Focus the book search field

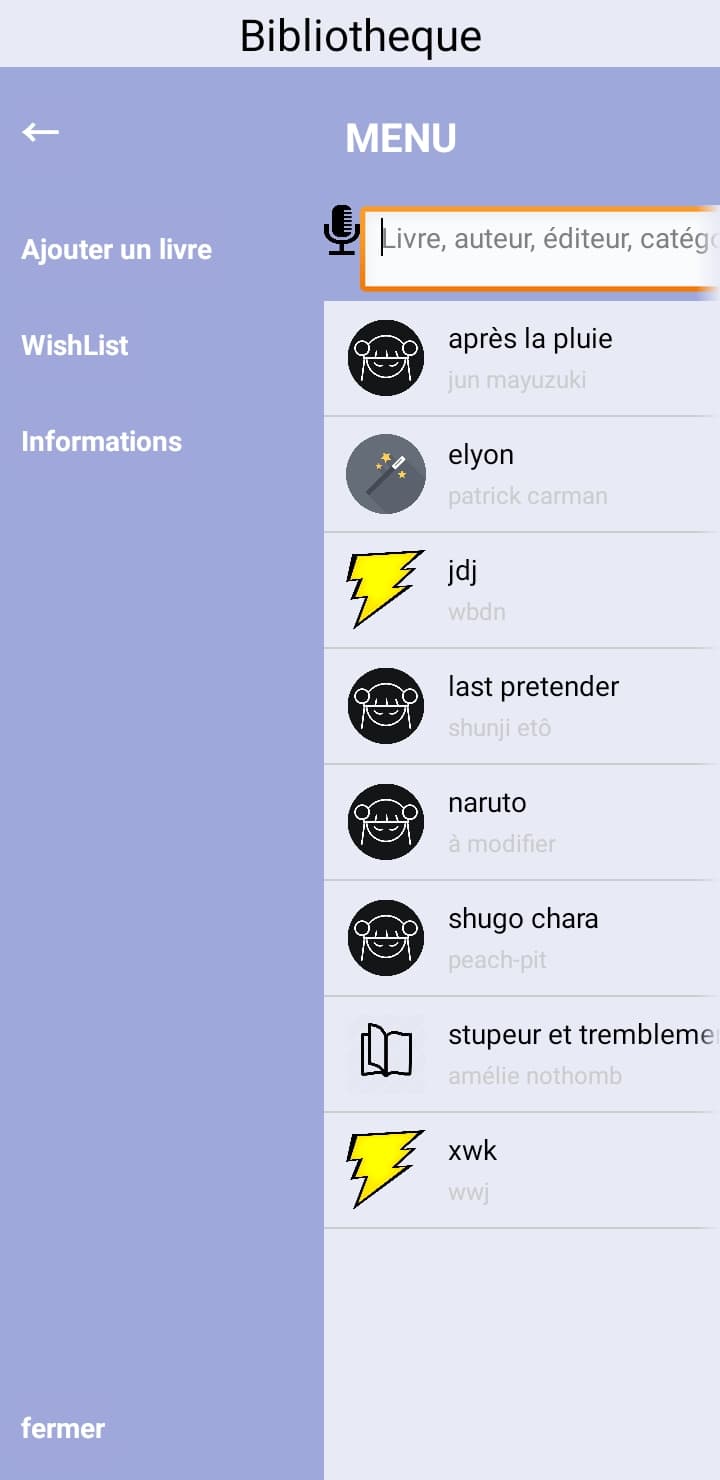click(540, 248)
